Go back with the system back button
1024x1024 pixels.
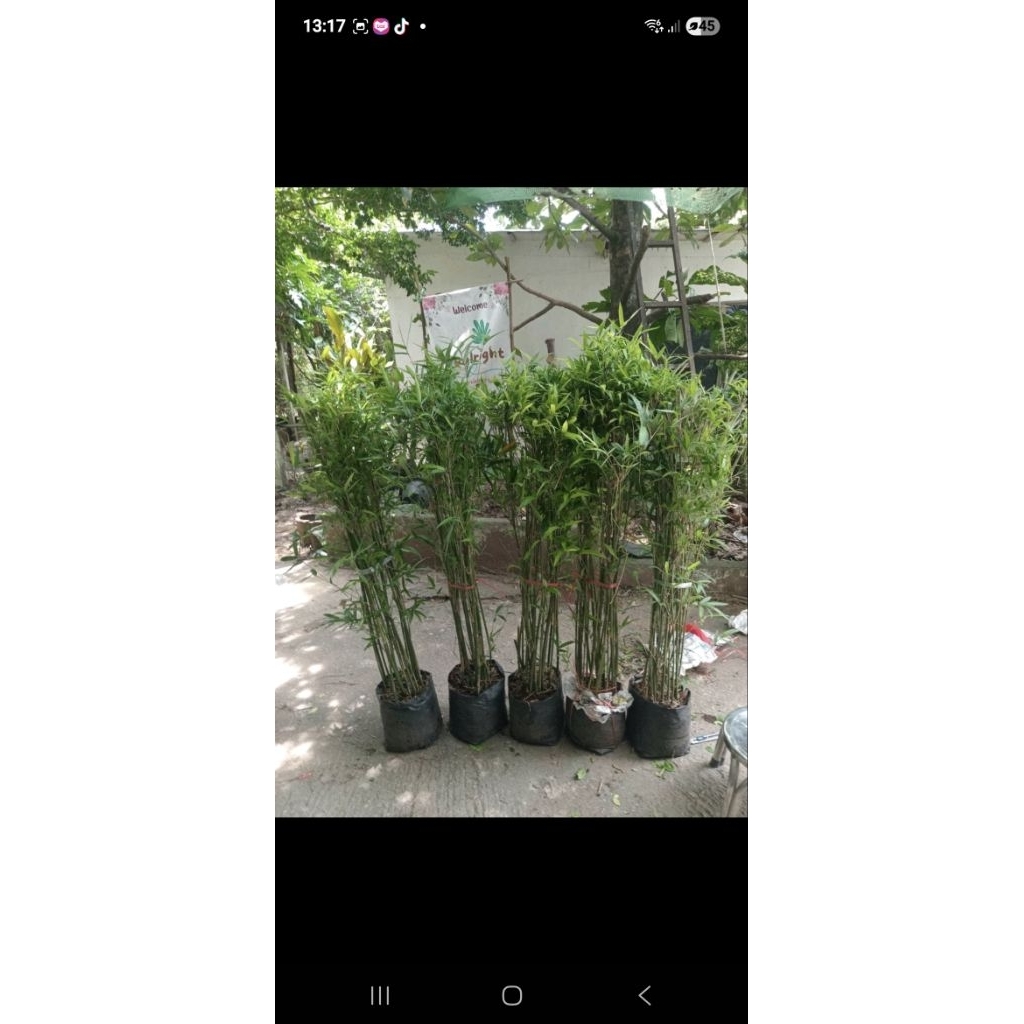click(644, 995)
